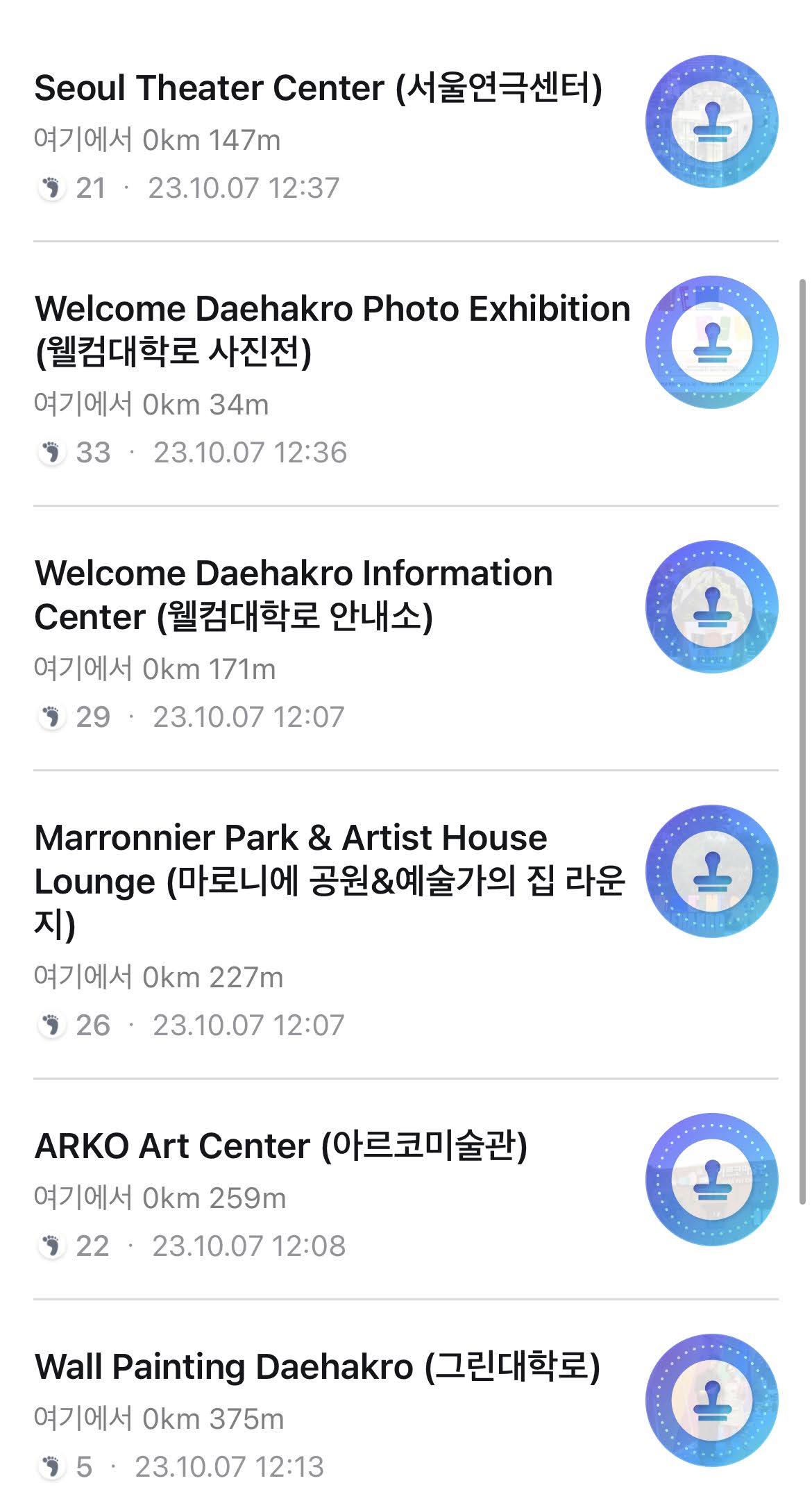Tap stamp badge for Seoul Theater Center
812x1508 pixels.
711,122
